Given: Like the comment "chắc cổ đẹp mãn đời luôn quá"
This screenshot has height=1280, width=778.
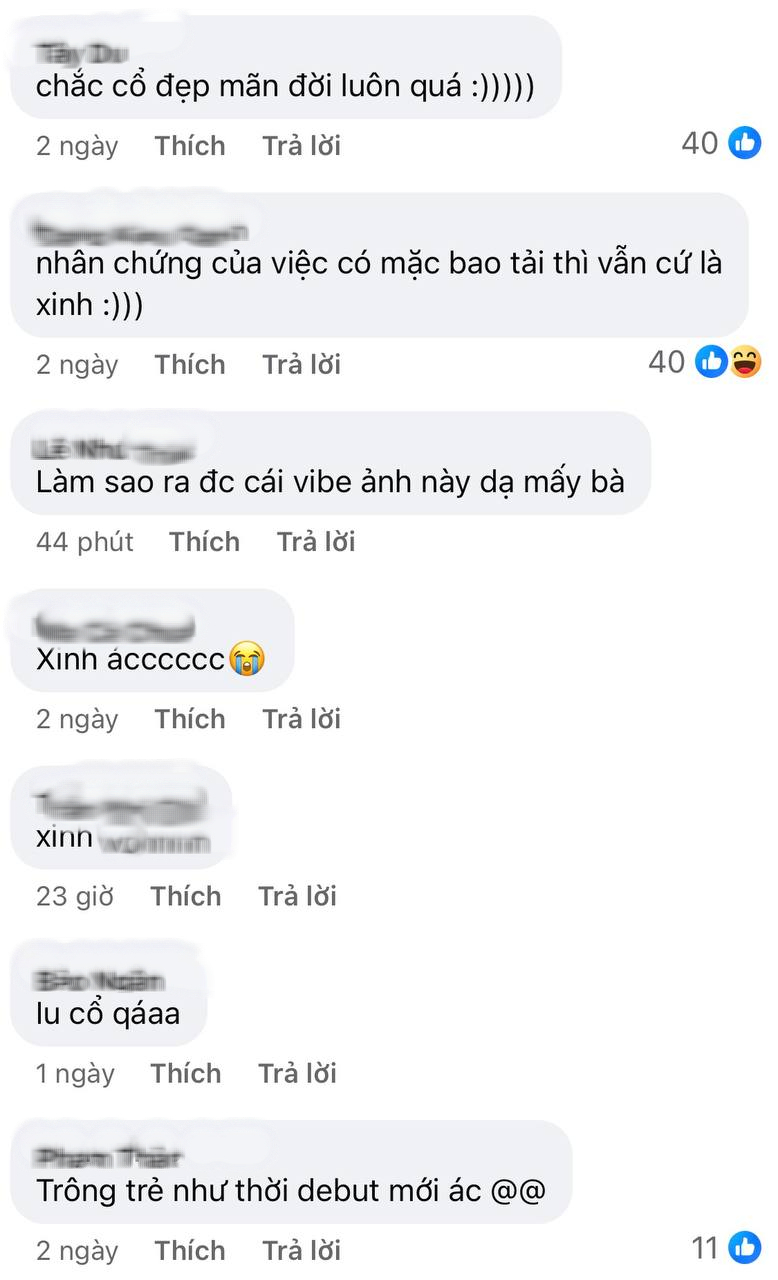Looking at the screenshot, I should point(190,146).
